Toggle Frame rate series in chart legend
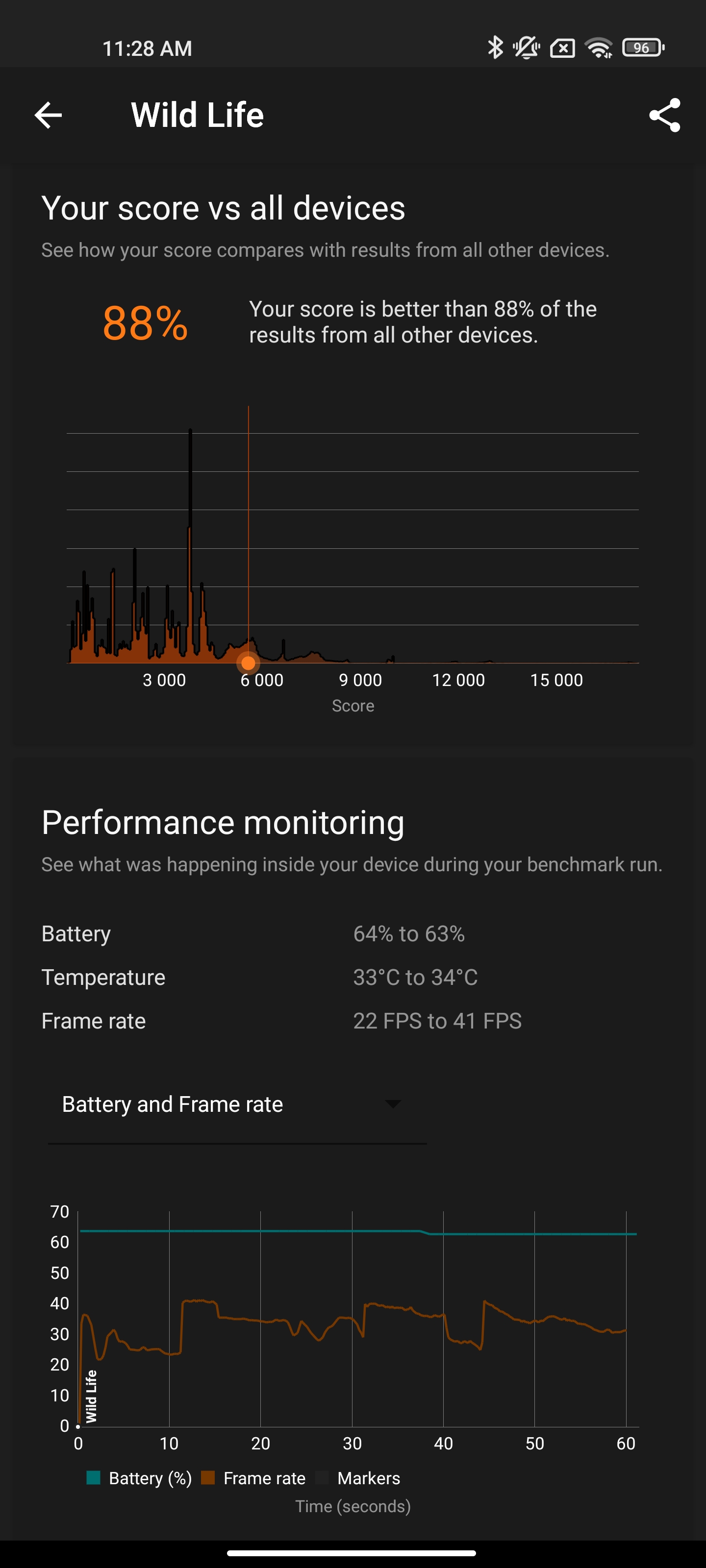Screen dimensions: 706x1568 [253, 1478]
